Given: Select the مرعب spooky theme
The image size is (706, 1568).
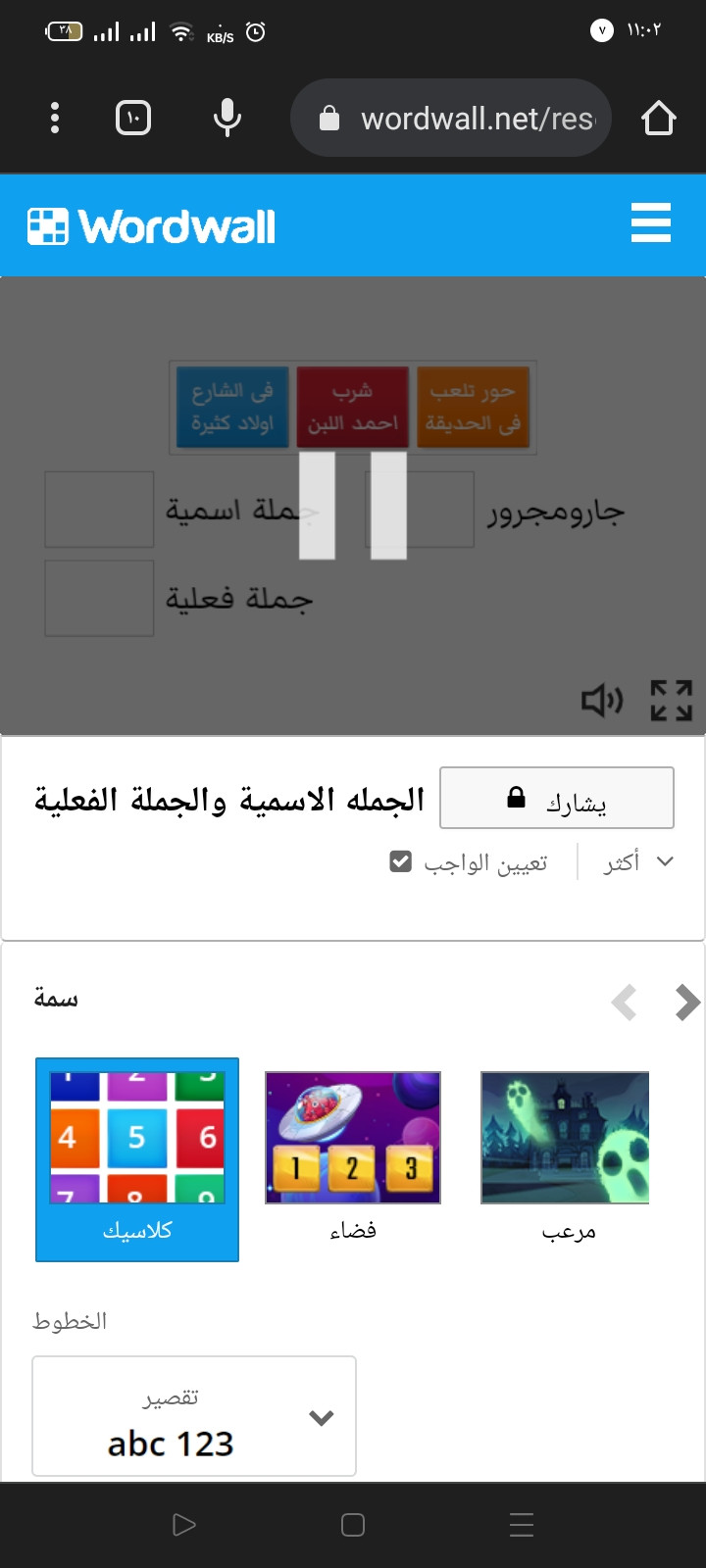Looking at the screenshot, I should (567, 1154).
